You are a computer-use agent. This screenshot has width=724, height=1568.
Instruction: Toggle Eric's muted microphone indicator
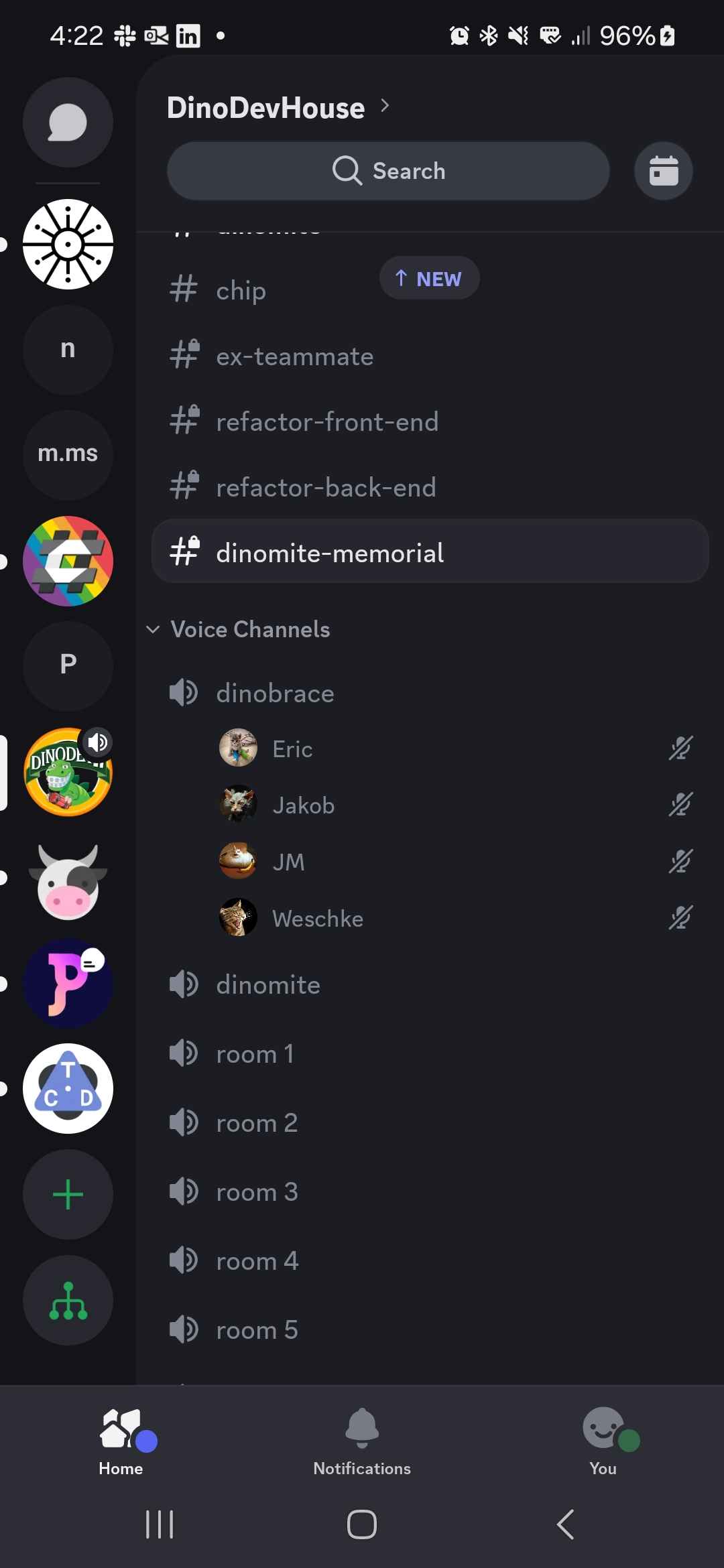[680, 748]
